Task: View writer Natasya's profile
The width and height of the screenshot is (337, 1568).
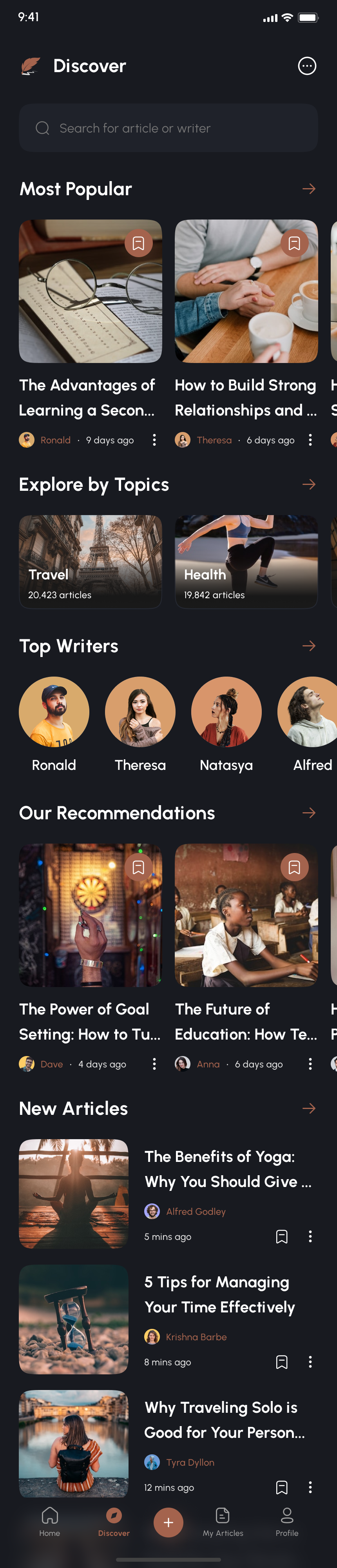Action: tap(226, 711)
